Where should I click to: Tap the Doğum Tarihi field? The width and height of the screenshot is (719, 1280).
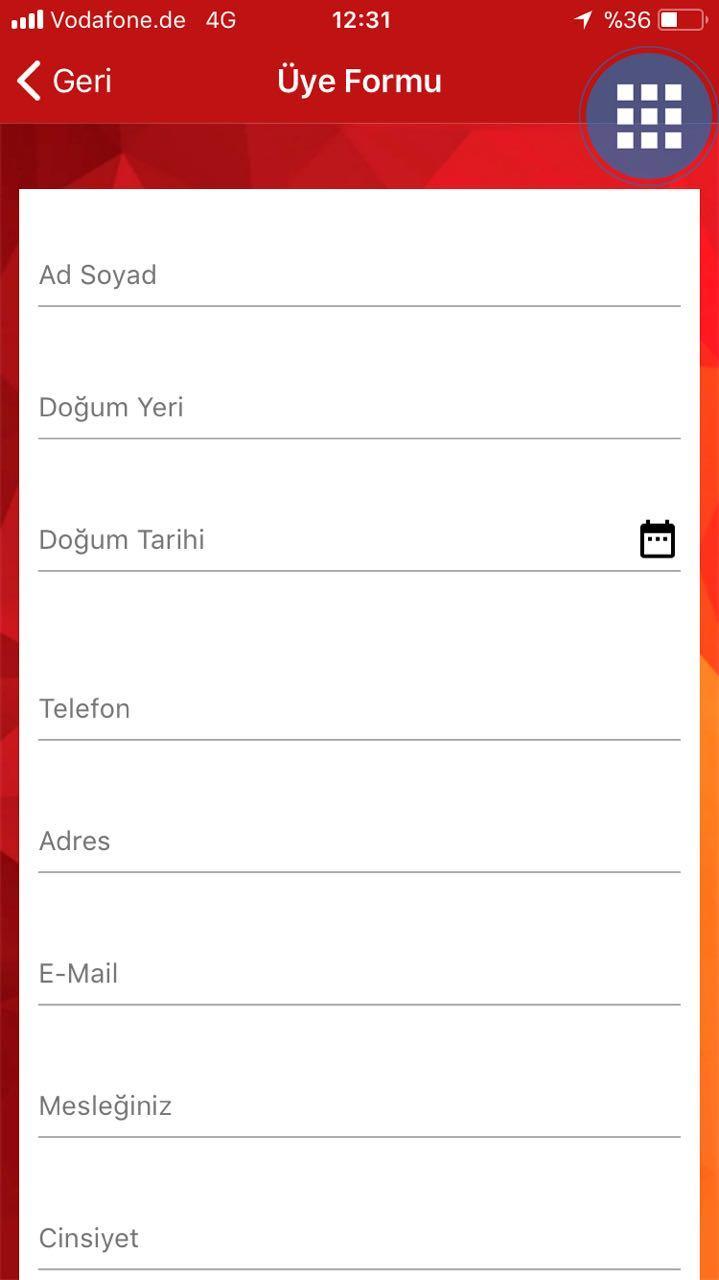330,540
